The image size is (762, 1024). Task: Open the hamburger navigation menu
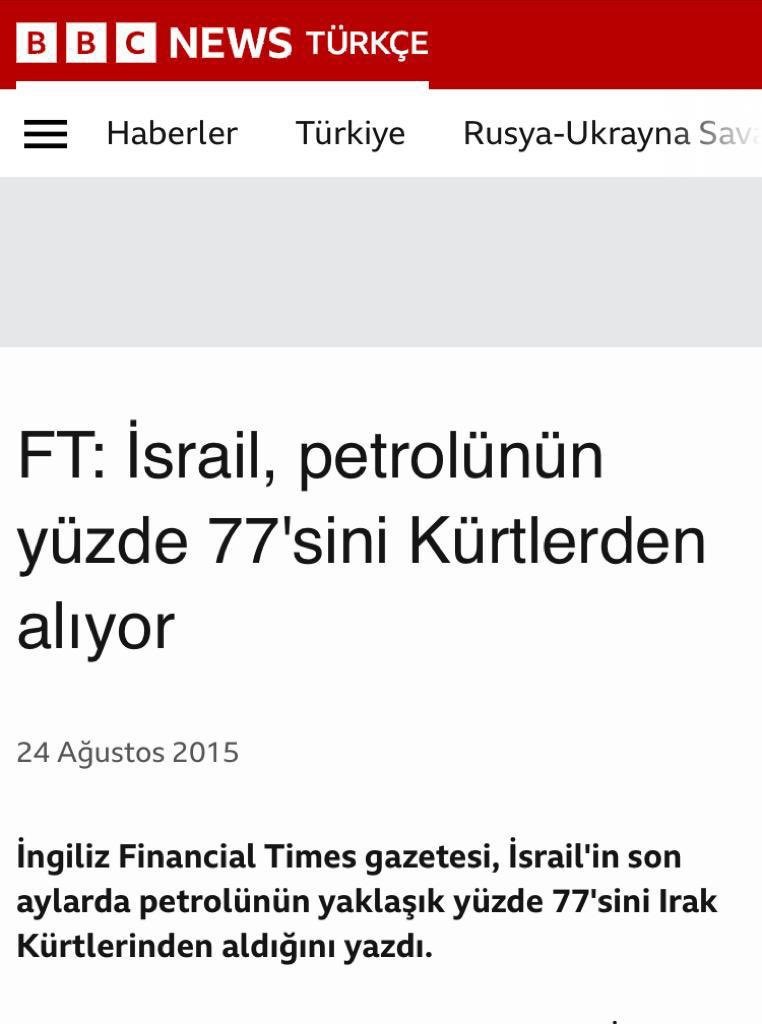(x=45, y=134)
